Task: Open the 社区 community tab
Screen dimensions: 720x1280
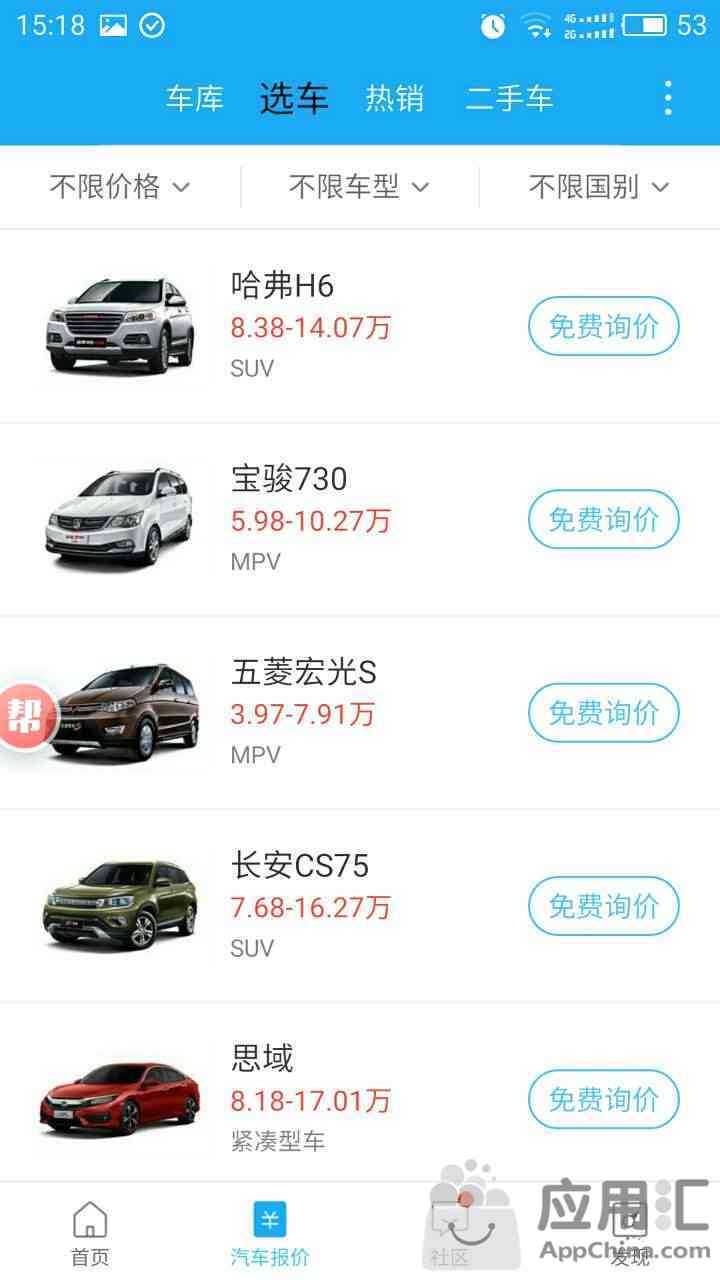Action: (x=450, y=1233)
